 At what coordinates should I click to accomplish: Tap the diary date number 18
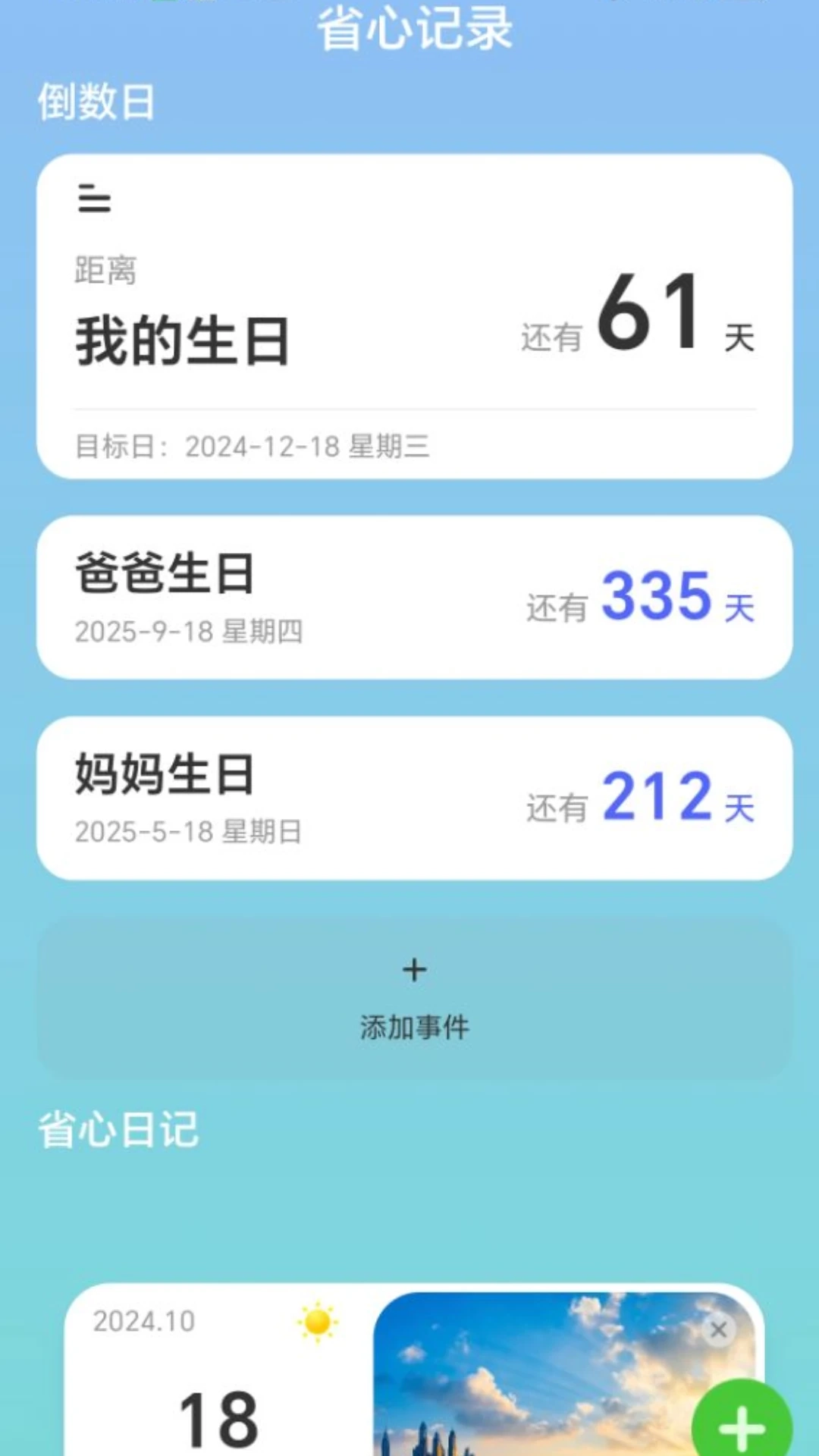pyautogui.click(x=216, y=1421)
